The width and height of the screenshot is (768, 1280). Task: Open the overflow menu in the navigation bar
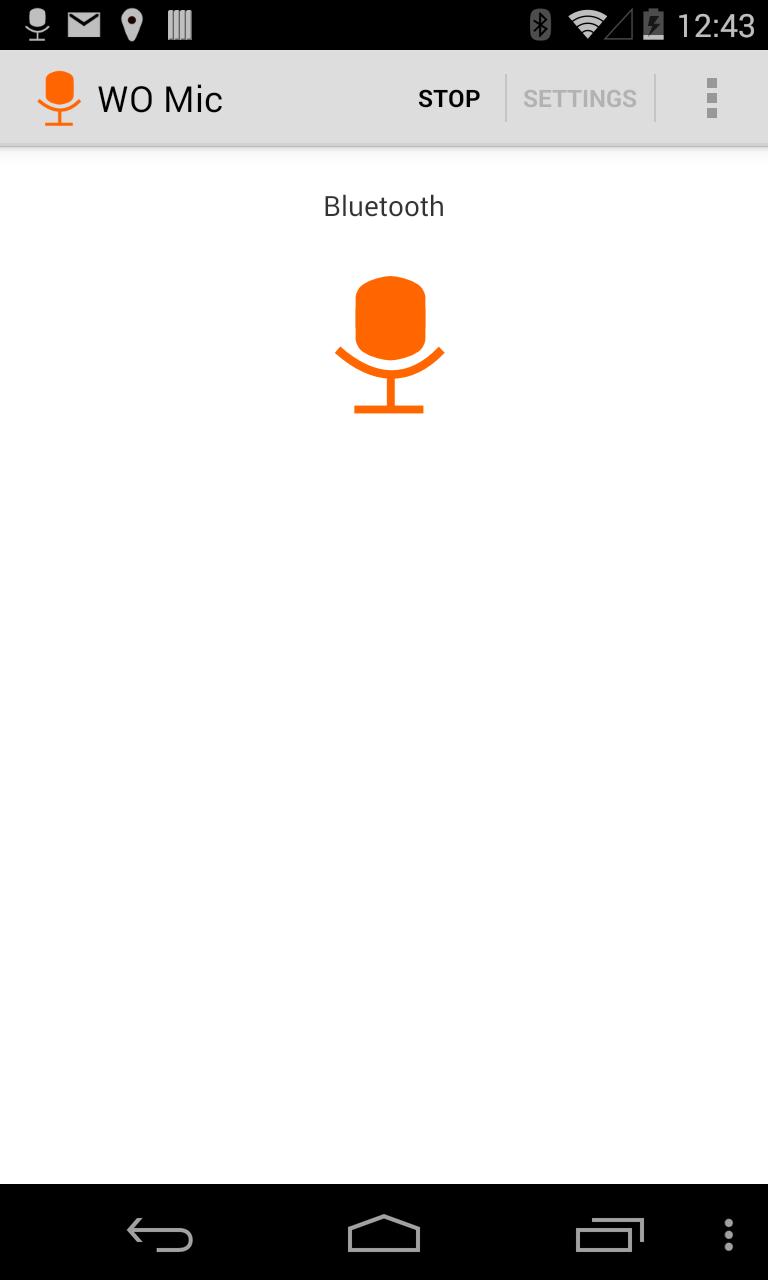[729, 1236]
